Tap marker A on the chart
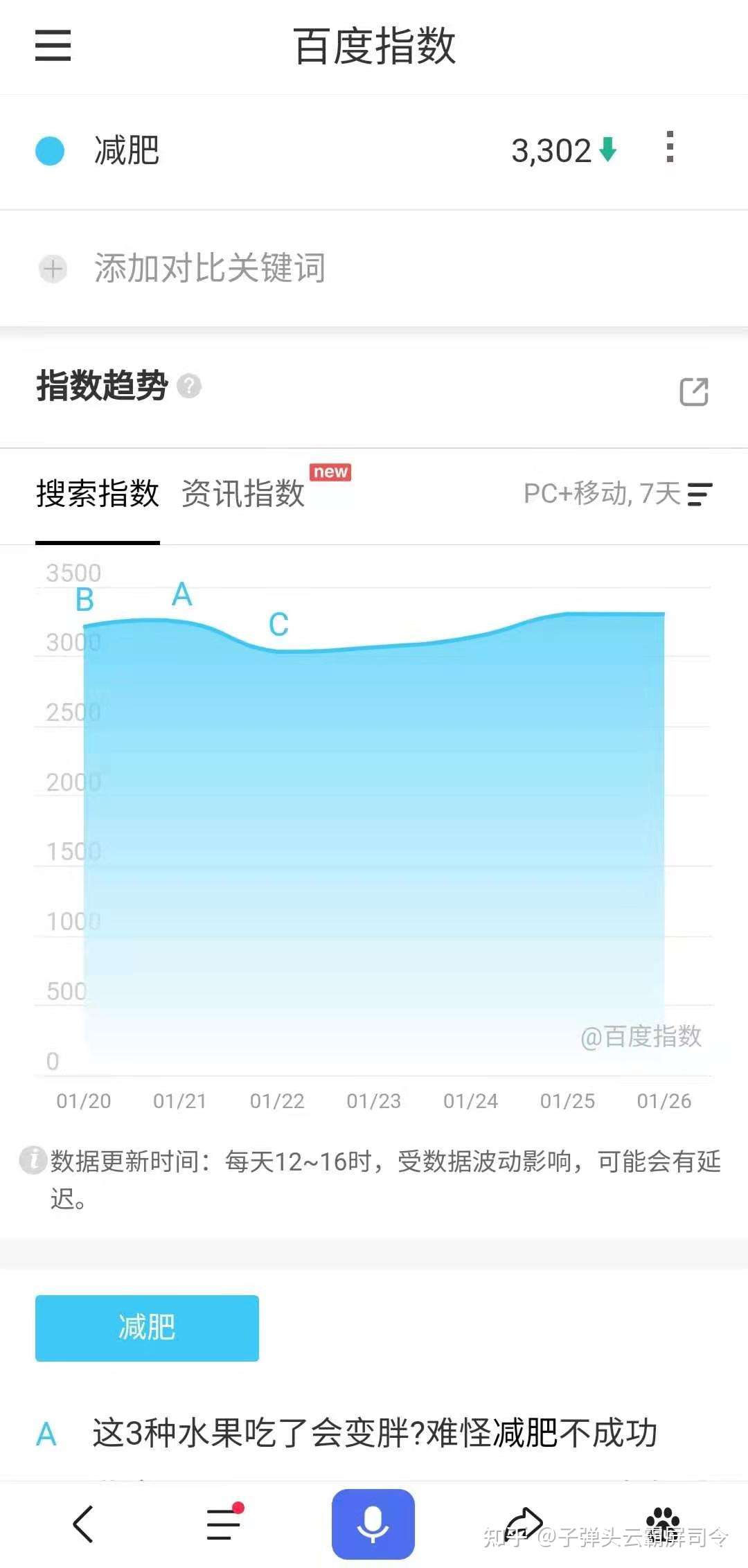748x1568 pixels. 181,594
